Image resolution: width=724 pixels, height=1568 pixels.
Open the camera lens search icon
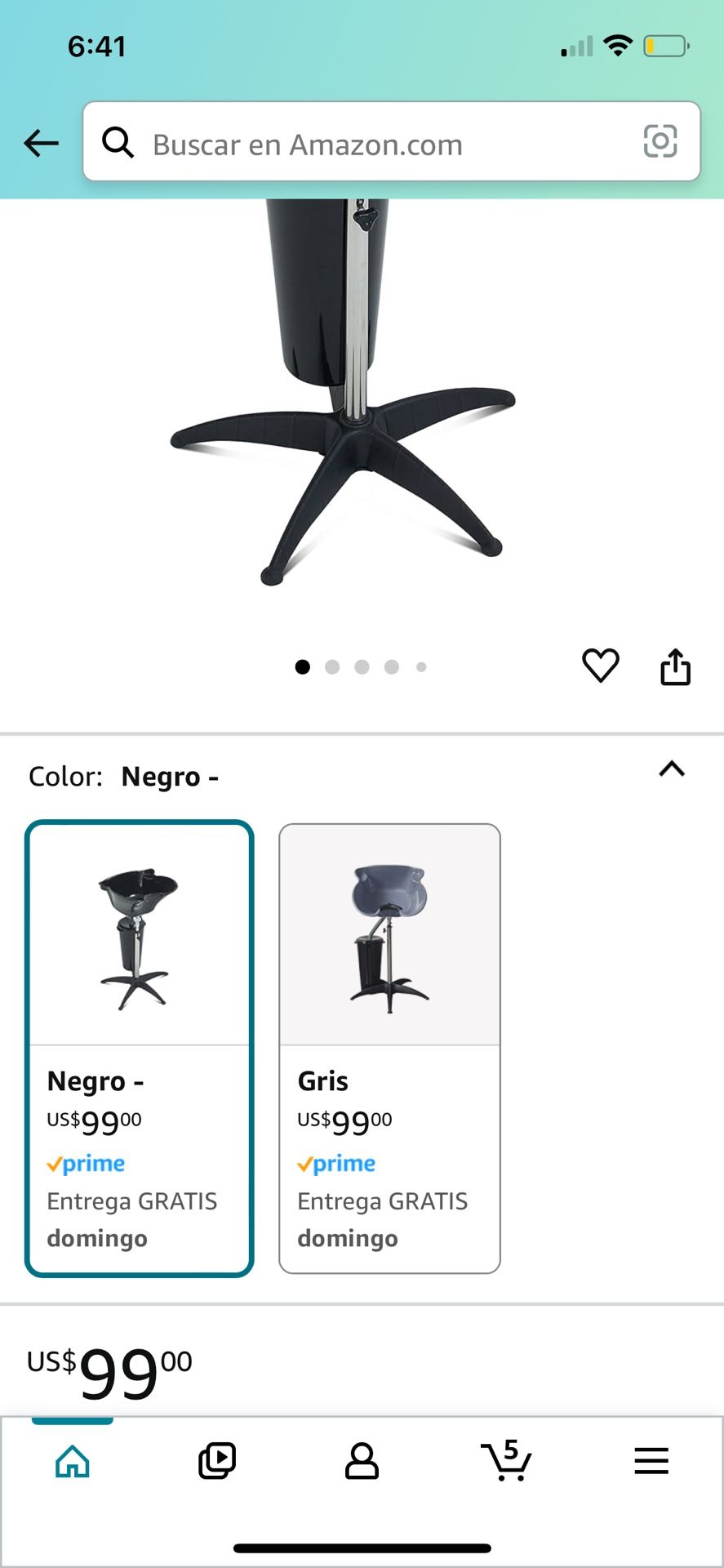click(x=660, y=141)
